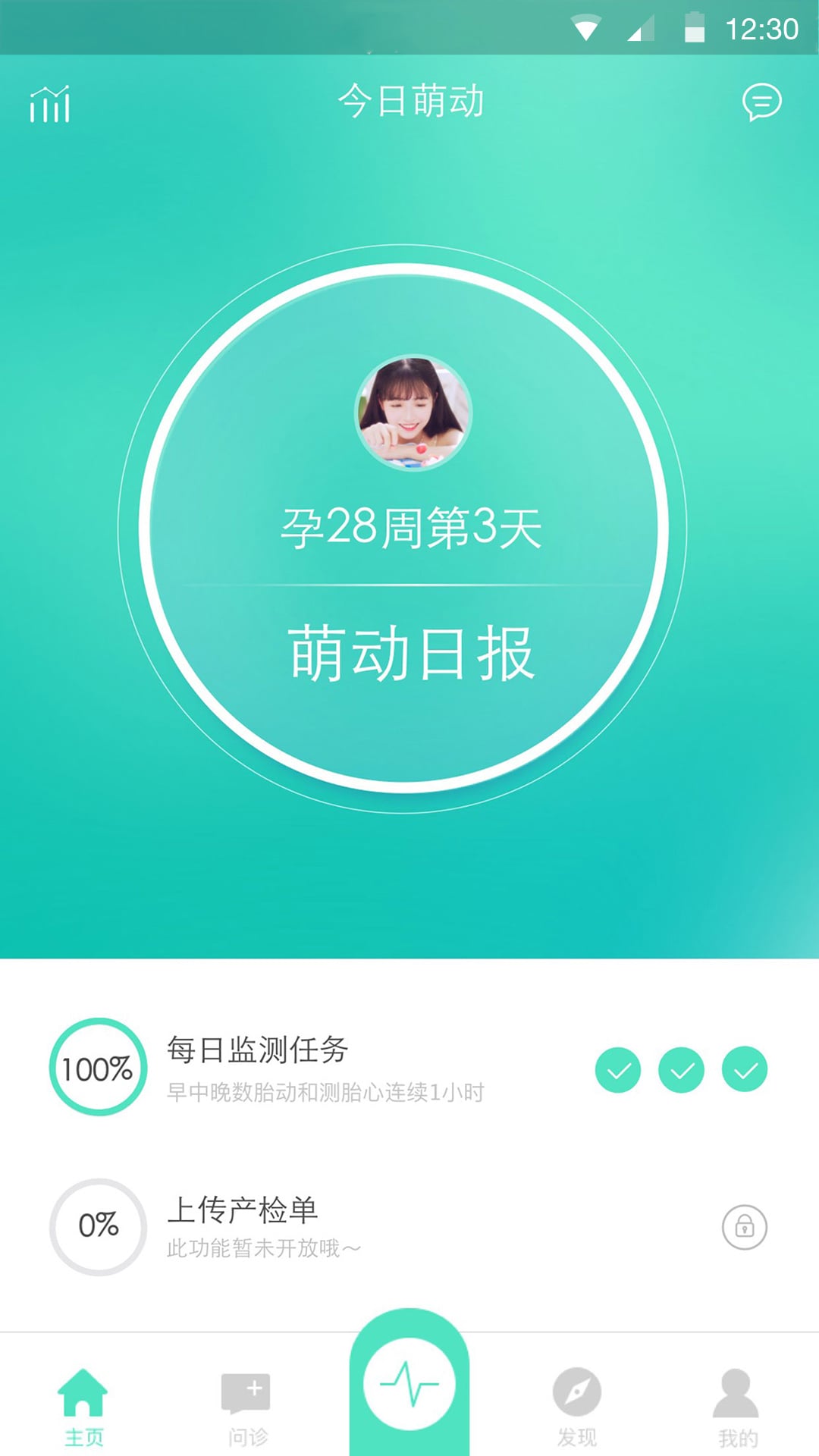Tap the profile avatar photo

pos(413,413)
